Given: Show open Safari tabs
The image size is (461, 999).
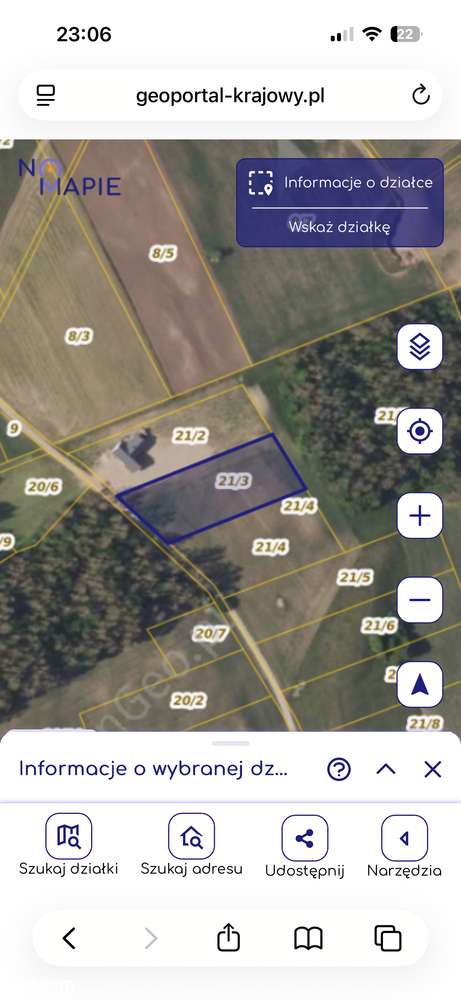Looking at the screenshot, I should tap(388, 938).
